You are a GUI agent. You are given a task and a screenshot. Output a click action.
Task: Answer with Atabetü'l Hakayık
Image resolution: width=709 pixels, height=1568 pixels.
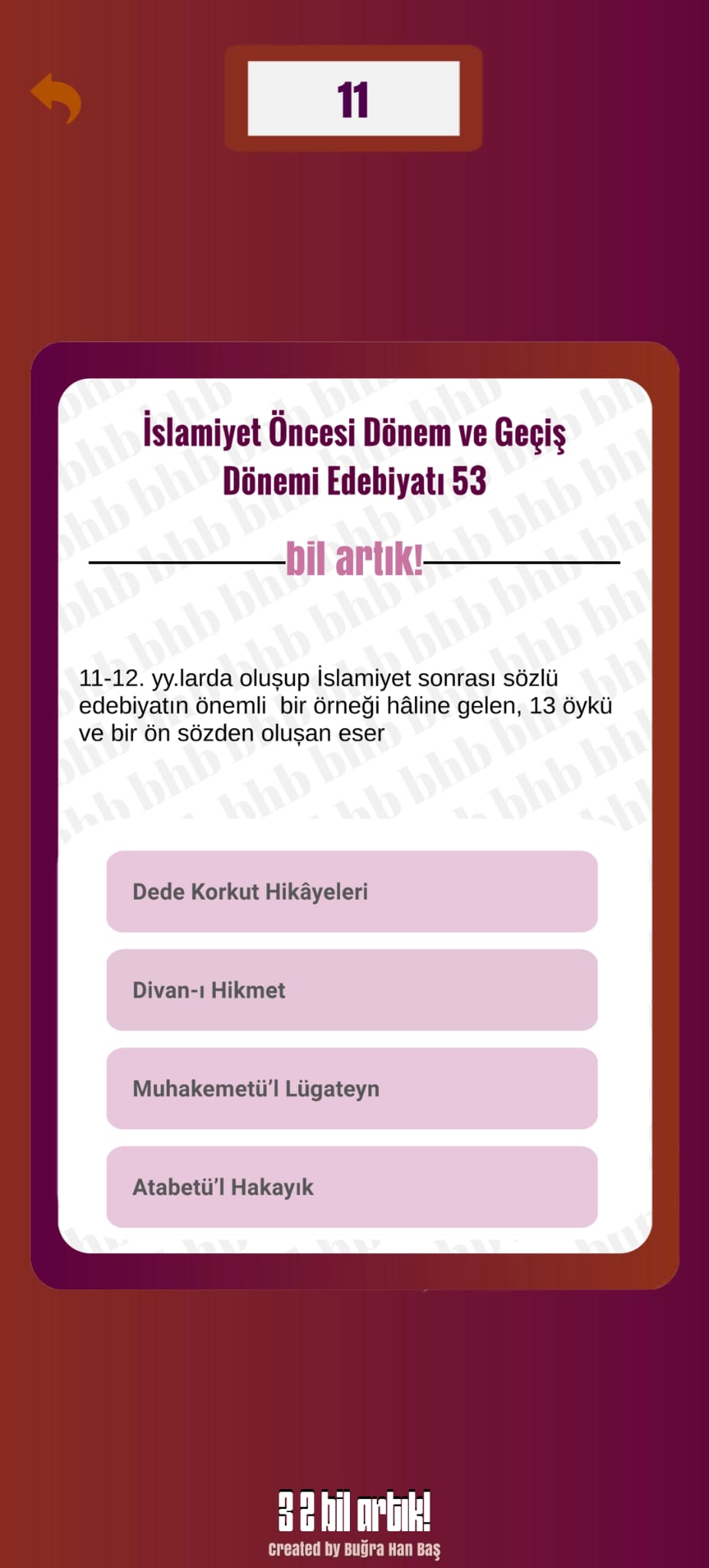click(x=351, y=1187)
